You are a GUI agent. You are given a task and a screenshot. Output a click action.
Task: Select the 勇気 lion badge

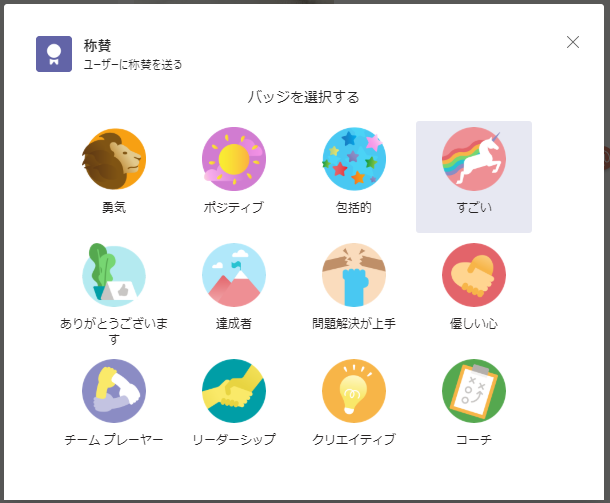114,160
